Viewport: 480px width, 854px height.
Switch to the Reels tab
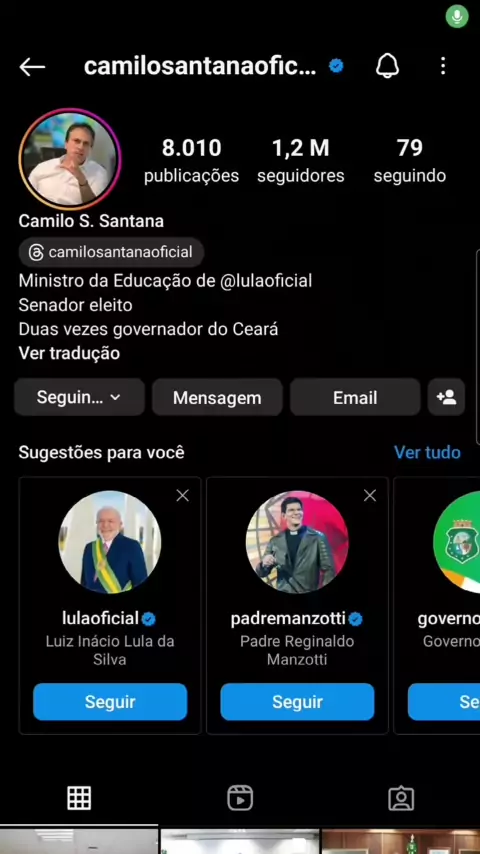point(240,798)
